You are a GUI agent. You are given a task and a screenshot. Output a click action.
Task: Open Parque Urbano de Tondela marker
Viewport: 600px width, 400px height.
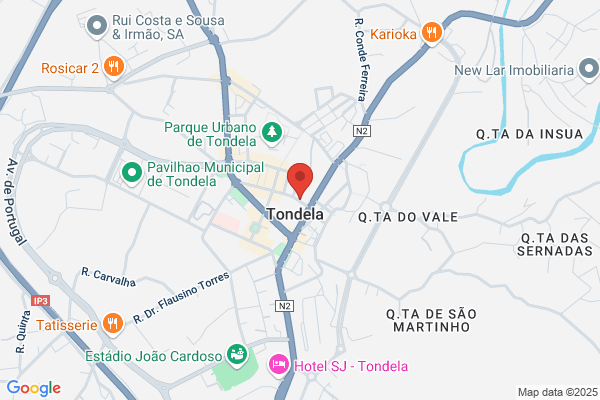click(270, 131)
